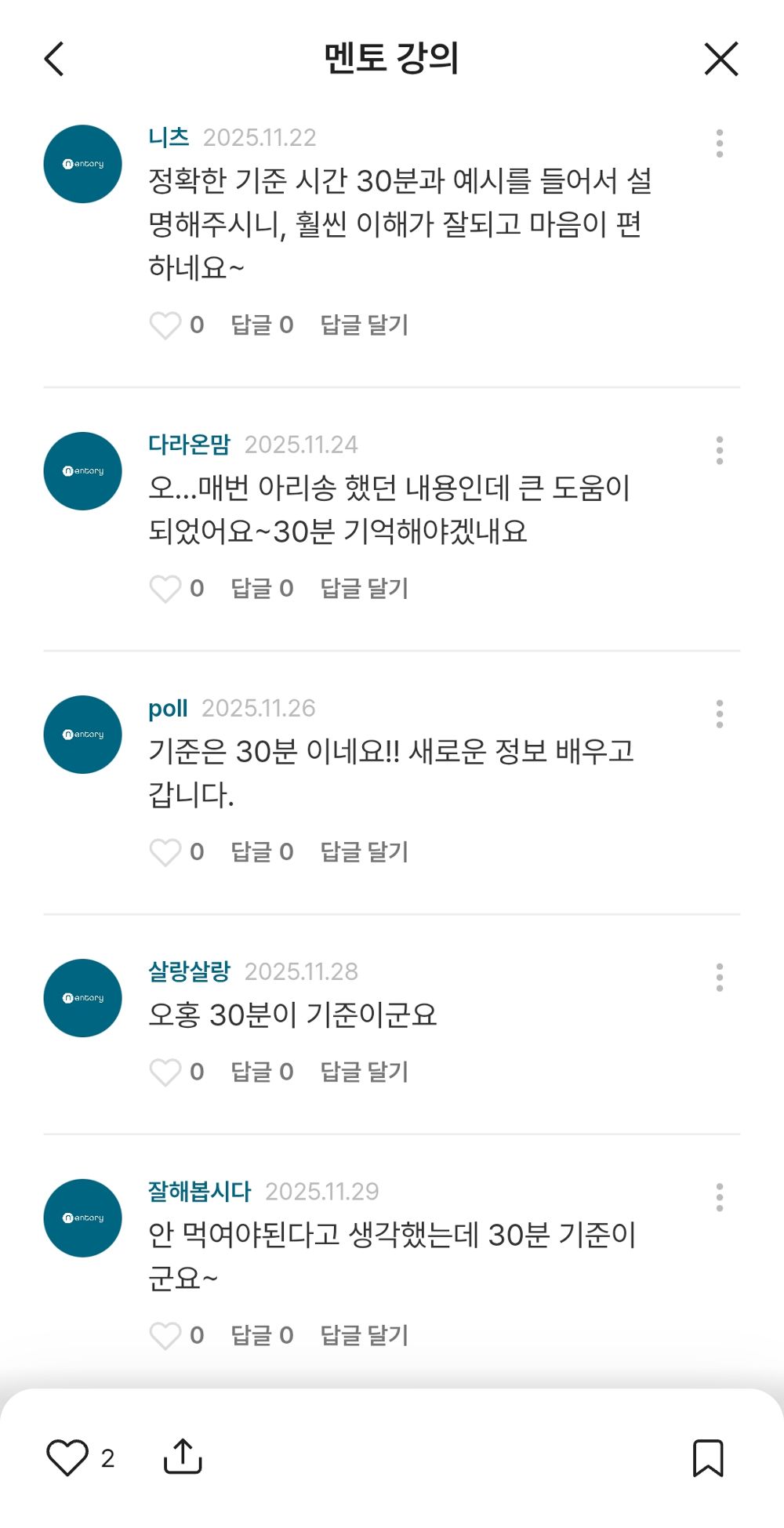This screenshot has width=784, height=1528.
Task: Open the options menu on 잘해봅시다's comment
Action: (x=720, y=1196)
